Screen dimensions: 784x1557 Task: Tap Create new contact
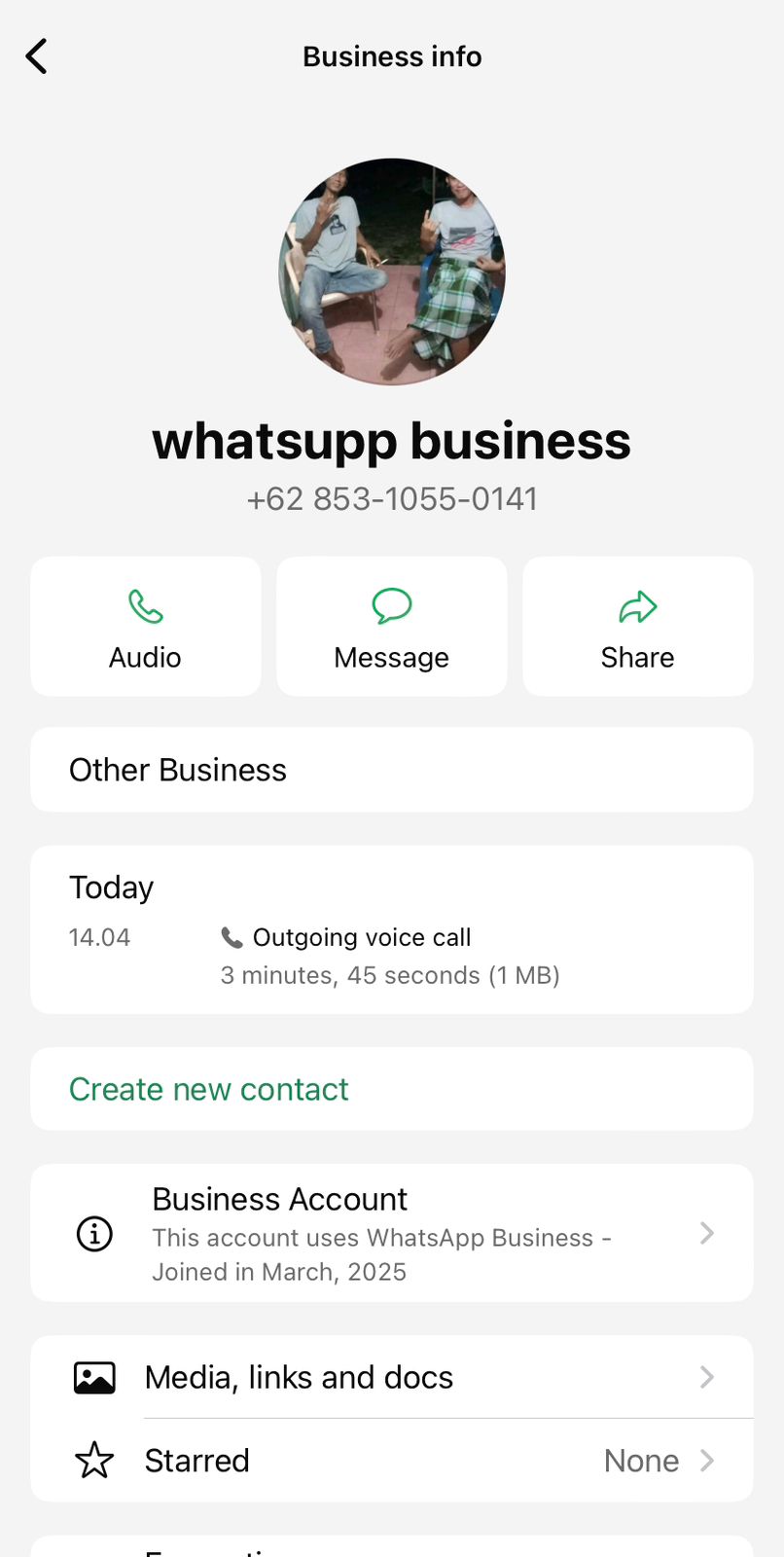click(209, 1089)
